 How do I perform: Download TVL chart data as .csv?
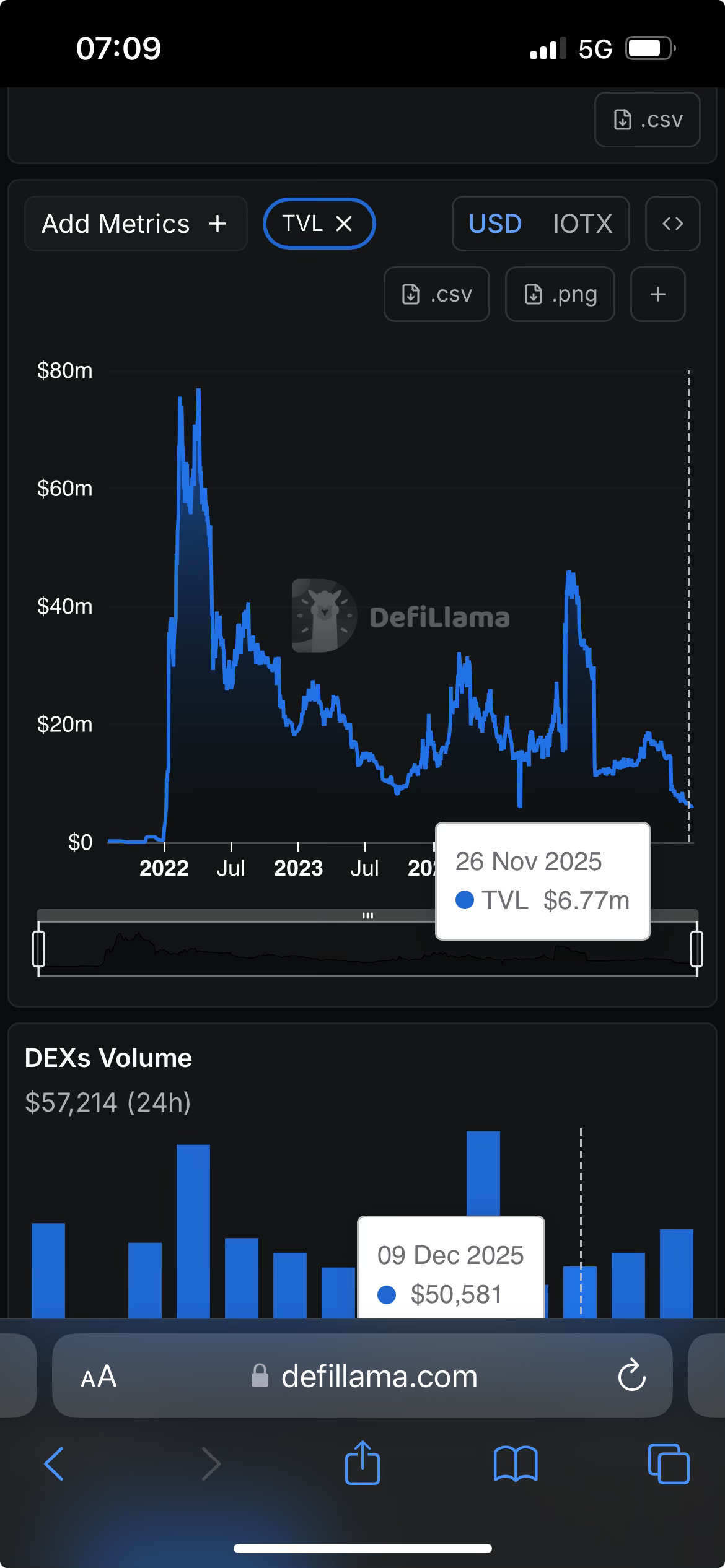tap(437, 294)
